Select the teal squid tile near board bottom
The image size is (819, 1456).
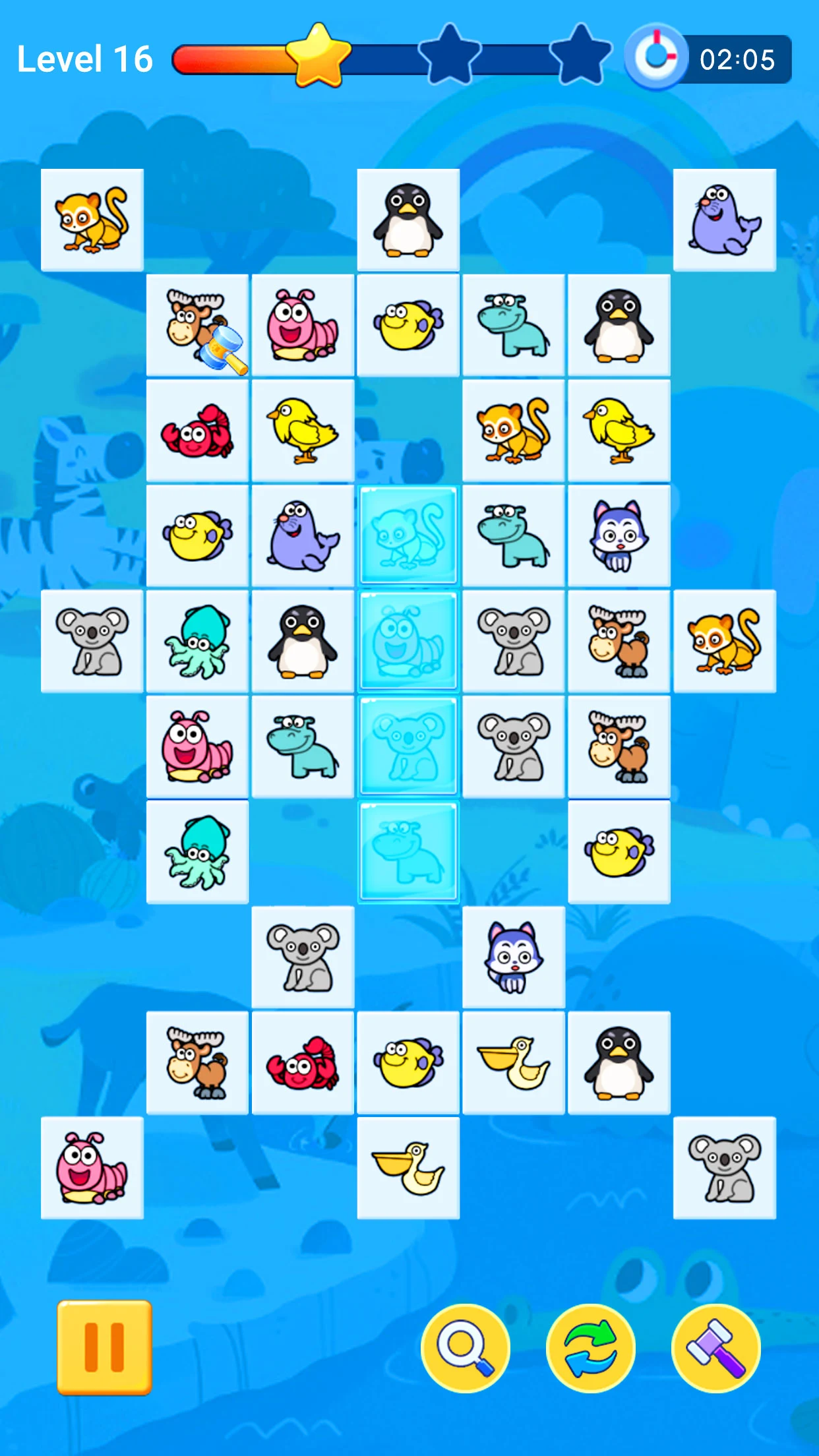pyautogui.click(x=198, y=851)
